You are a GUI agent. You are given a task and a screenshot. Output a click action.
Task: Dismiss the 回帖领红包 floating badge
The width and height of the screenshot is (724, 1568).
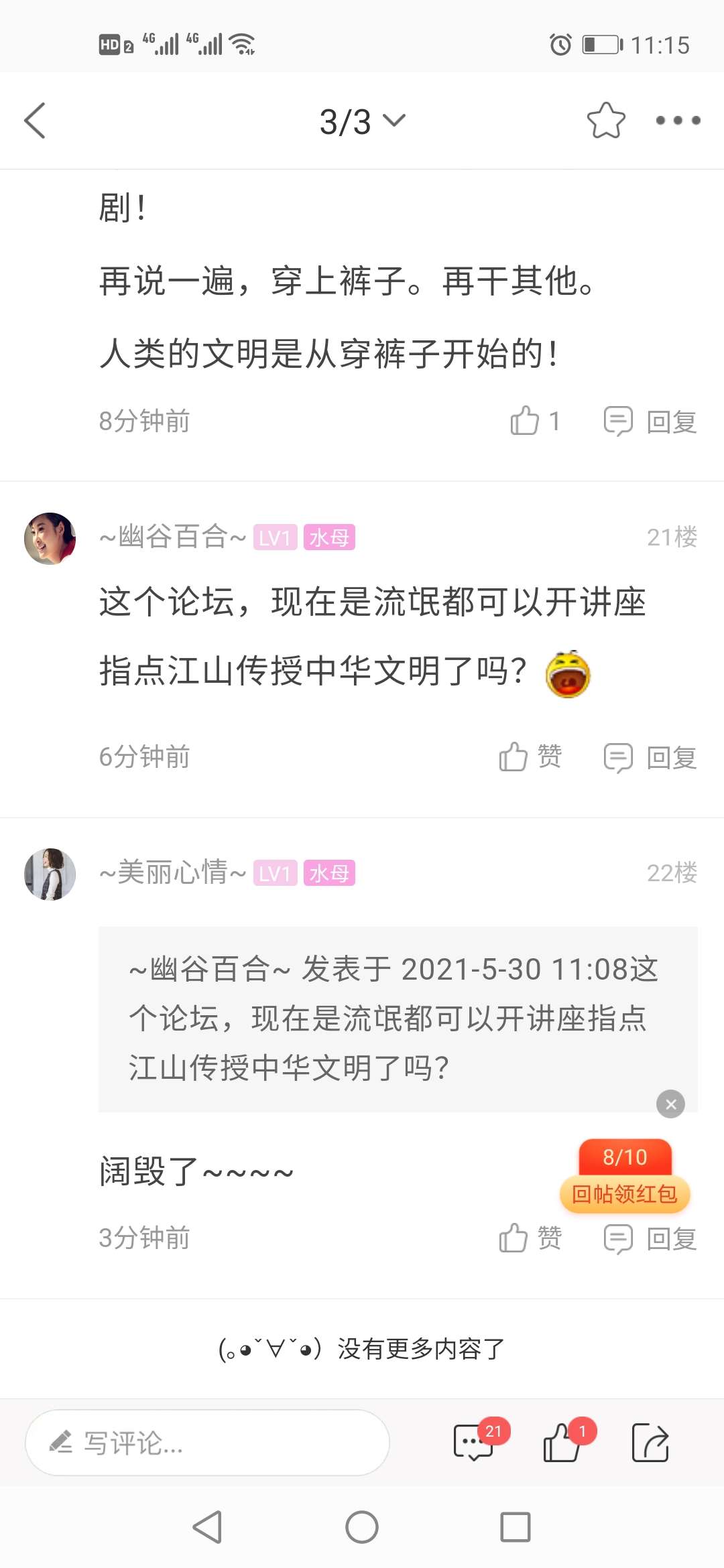670,1104
